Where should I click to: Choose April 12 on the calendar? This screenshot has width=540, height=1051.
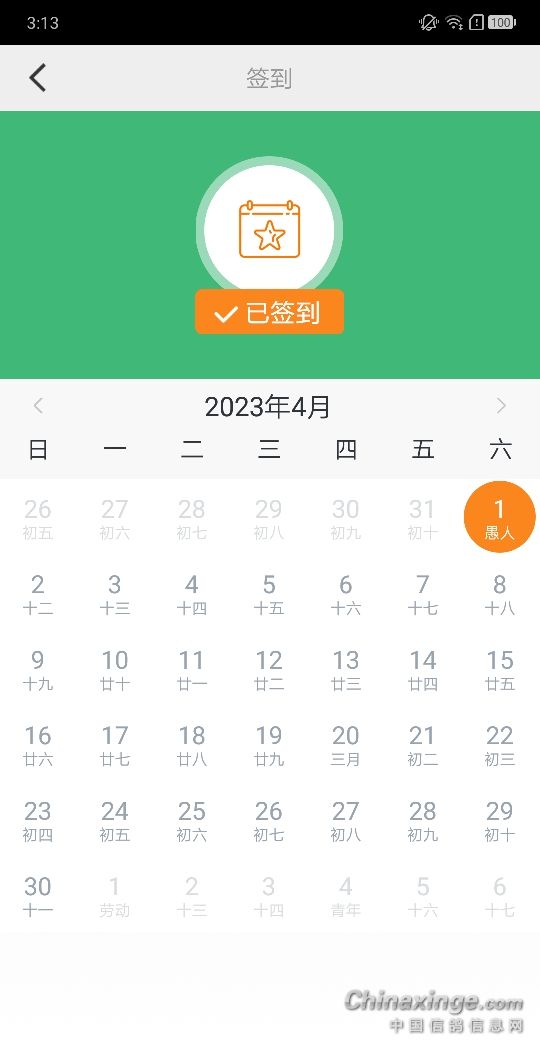pyautogui.click(x=269, y=670)
